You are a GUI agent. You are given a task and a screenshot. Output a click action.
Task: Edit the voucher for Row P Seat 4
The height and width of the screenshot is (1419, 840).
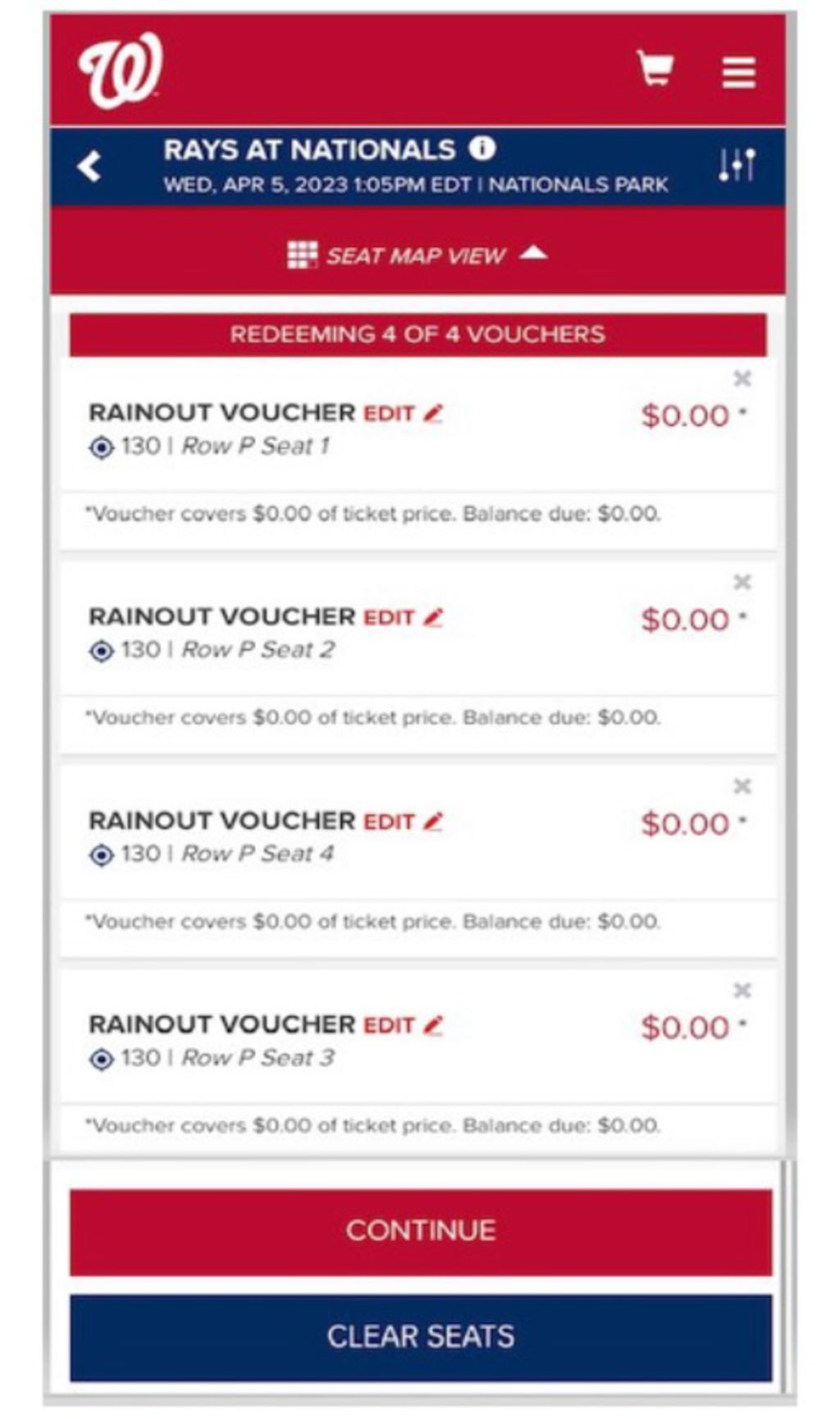[402, 821]
